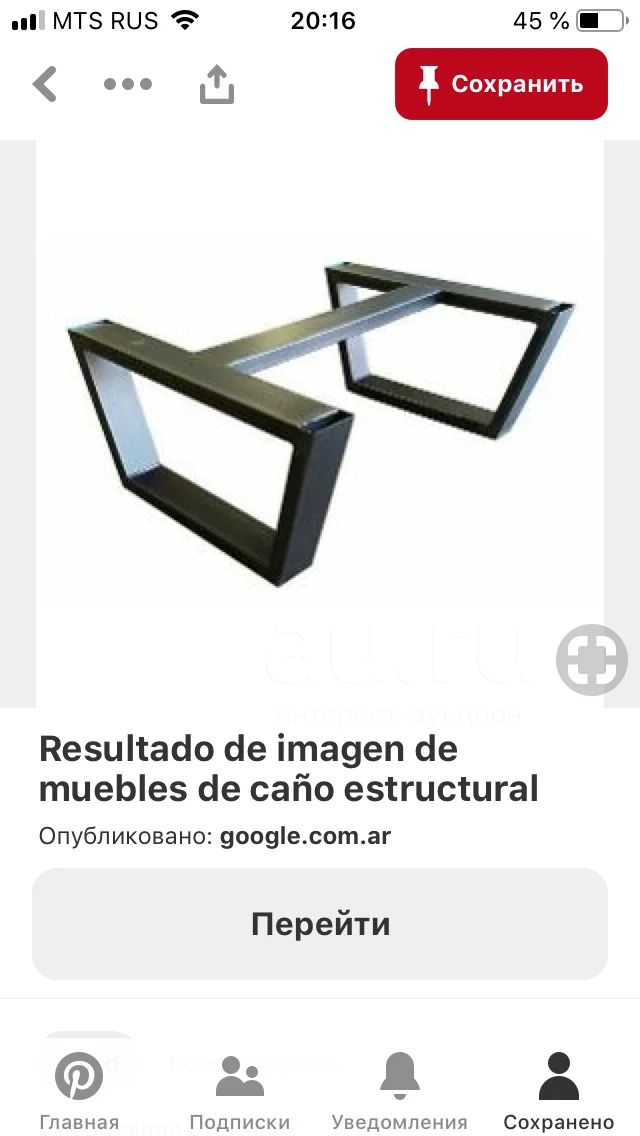This screenshot has width=640, height=1136.
Task: Go back using the top-left arrow
Action: (x=45, y=84)
